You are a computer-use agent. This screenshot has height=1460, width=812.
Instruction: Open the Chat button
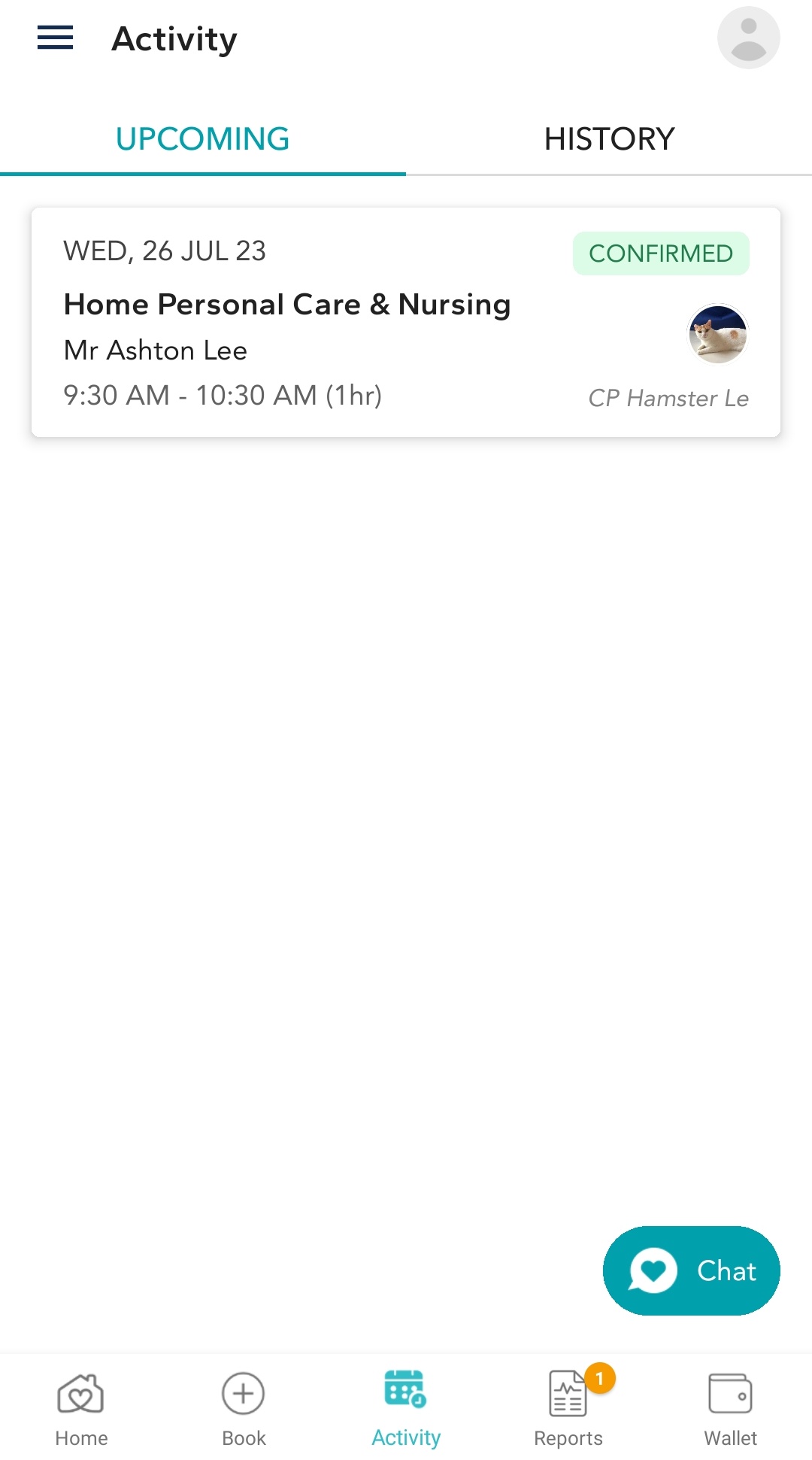pos(690,1270)
